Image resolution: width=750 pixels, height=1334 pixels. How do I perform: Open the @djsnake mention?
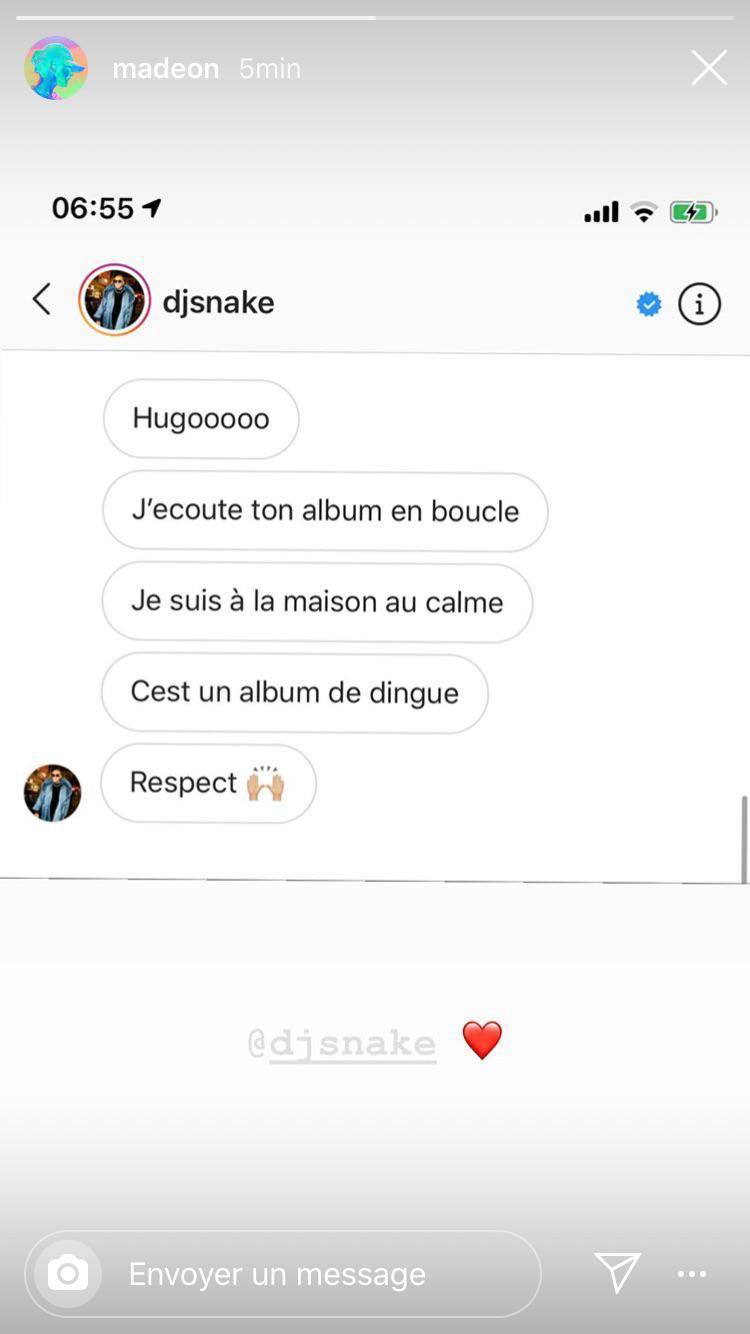pyautogui.click(x=342, y=1043)
